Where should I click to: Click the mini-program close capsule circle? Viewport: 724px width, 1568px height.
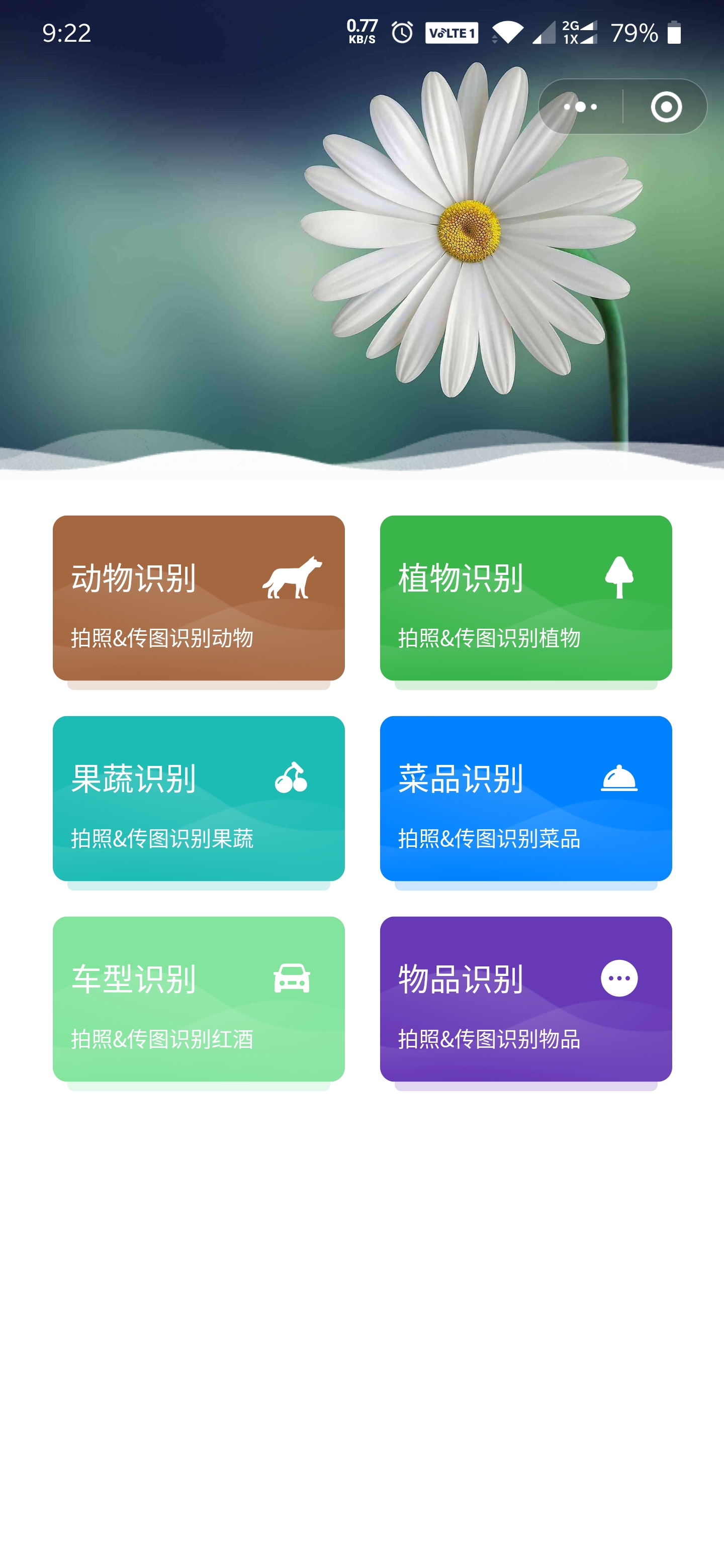coord(668,107)
